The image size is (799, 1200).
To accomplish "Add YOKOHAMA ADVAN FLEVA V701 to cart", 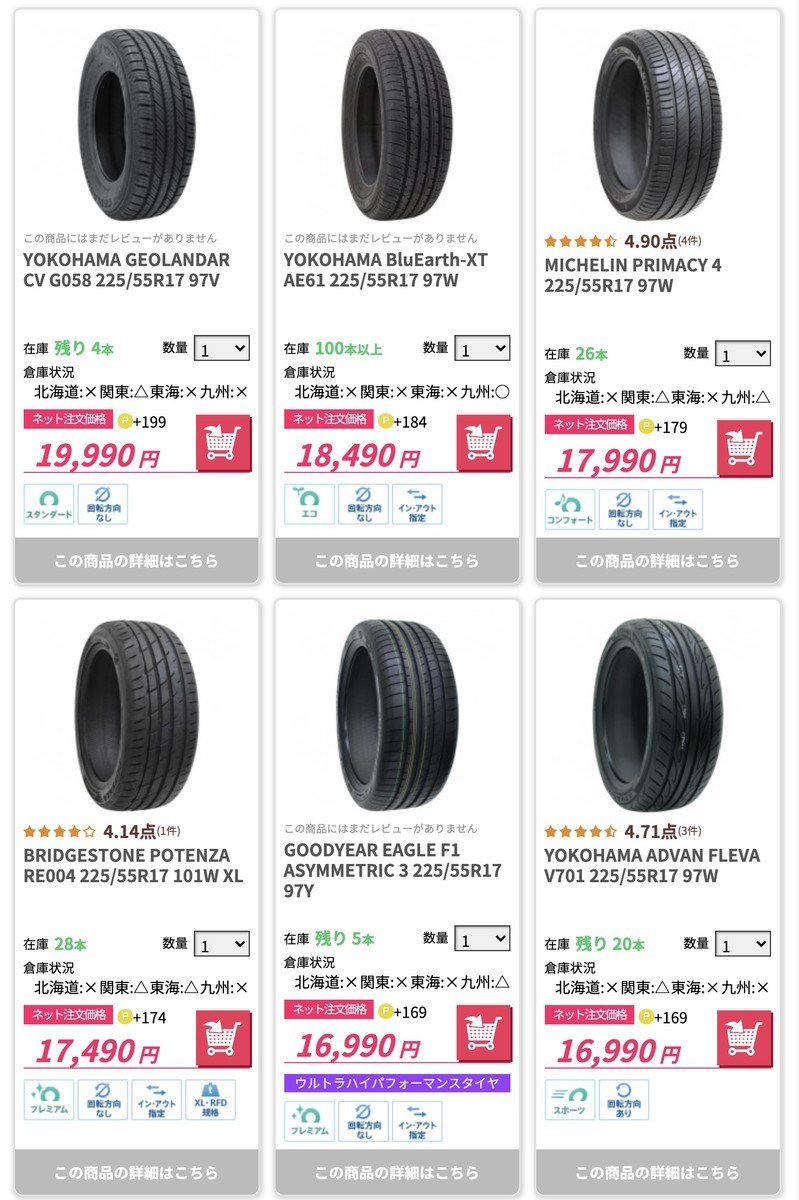I will pyautogui.click(x=745, y=1039).
